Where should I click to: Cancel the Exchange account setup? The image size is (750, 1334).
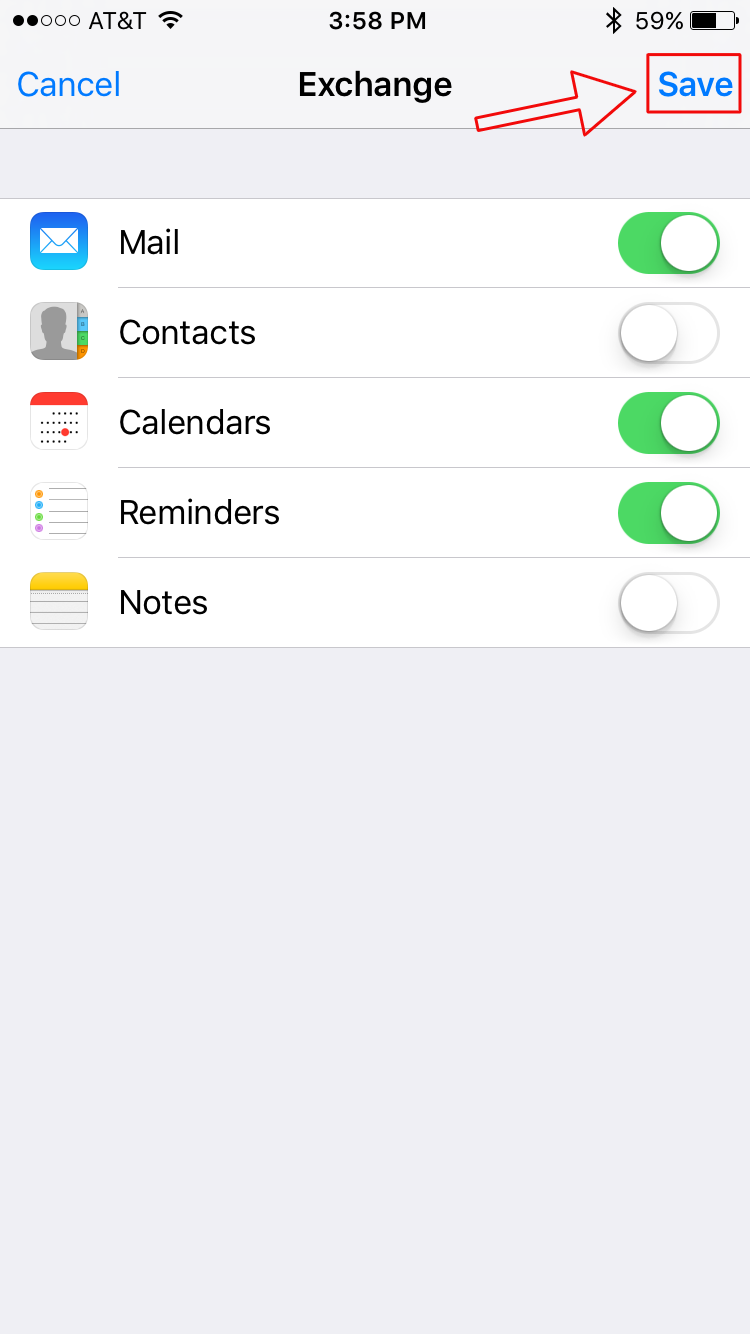click(x=69, y=85)
